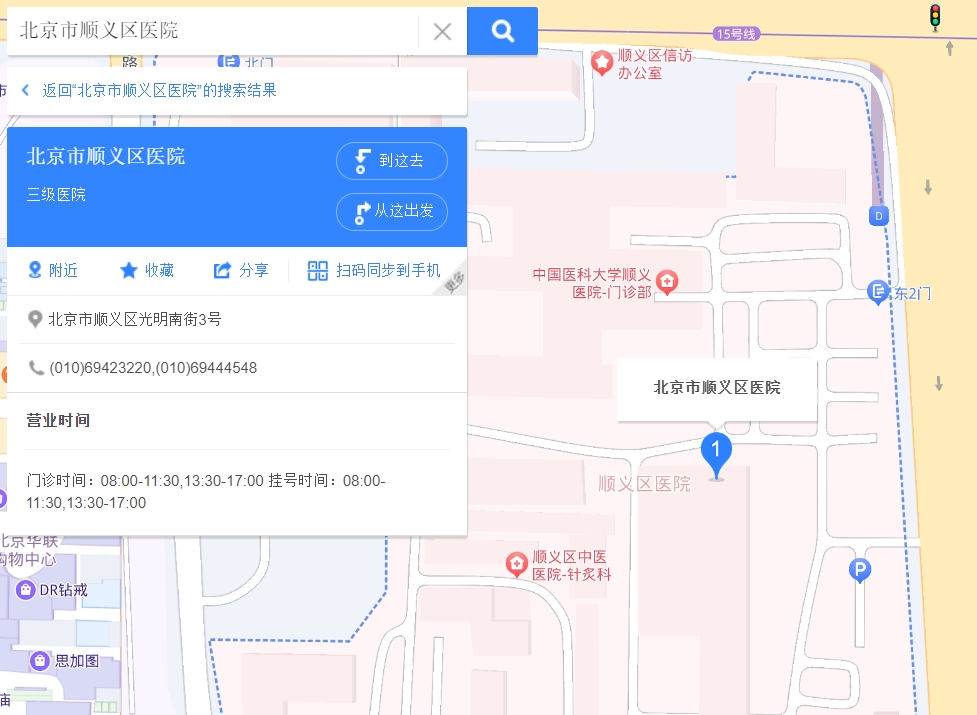
Task: Tap the parking P icon on the map
Action: coord(859,571)
